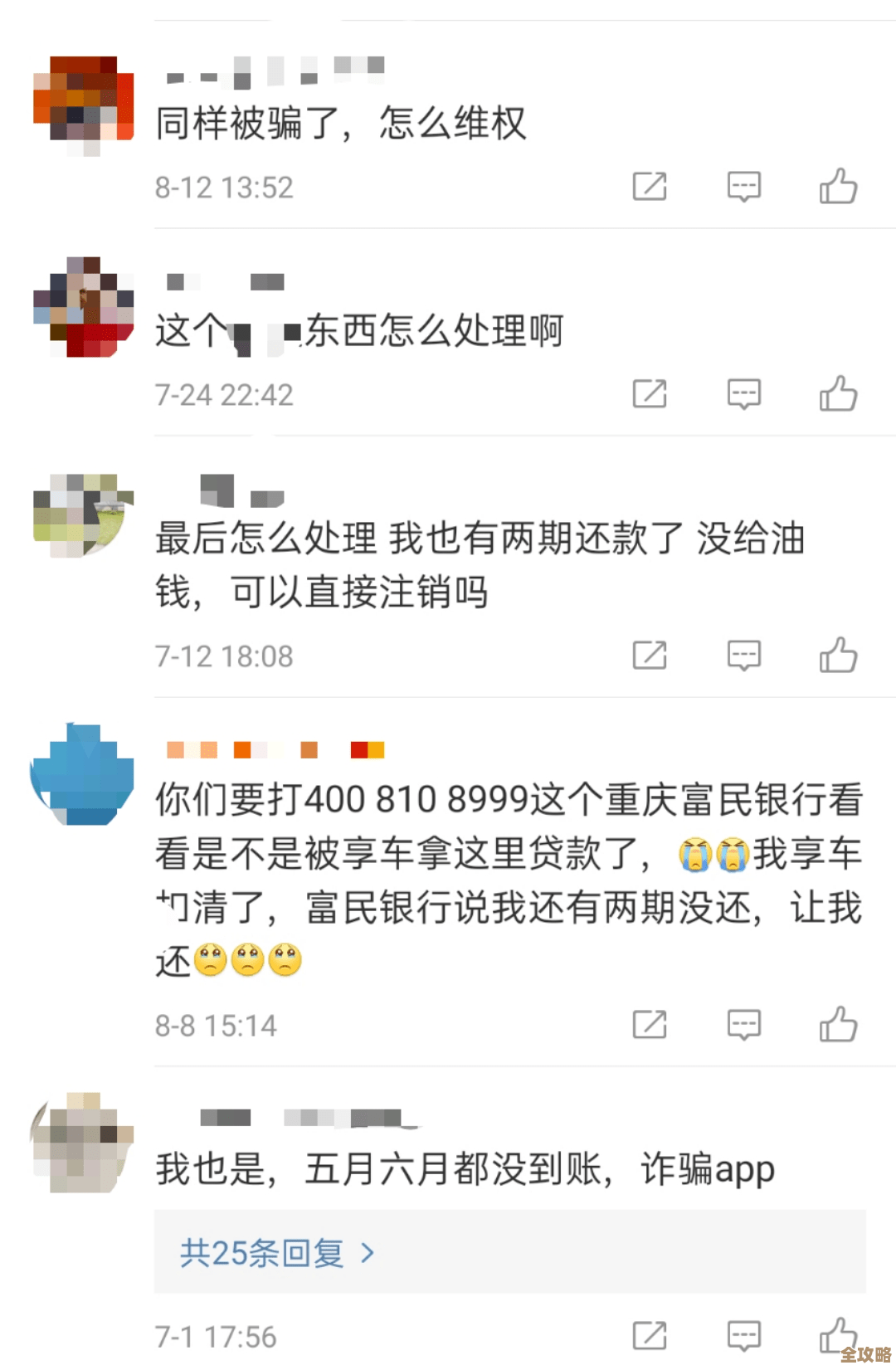Click the 8-12 13:52 timestamp
The width and height of the screenshot is (896, 1370).
click(222, 188)
